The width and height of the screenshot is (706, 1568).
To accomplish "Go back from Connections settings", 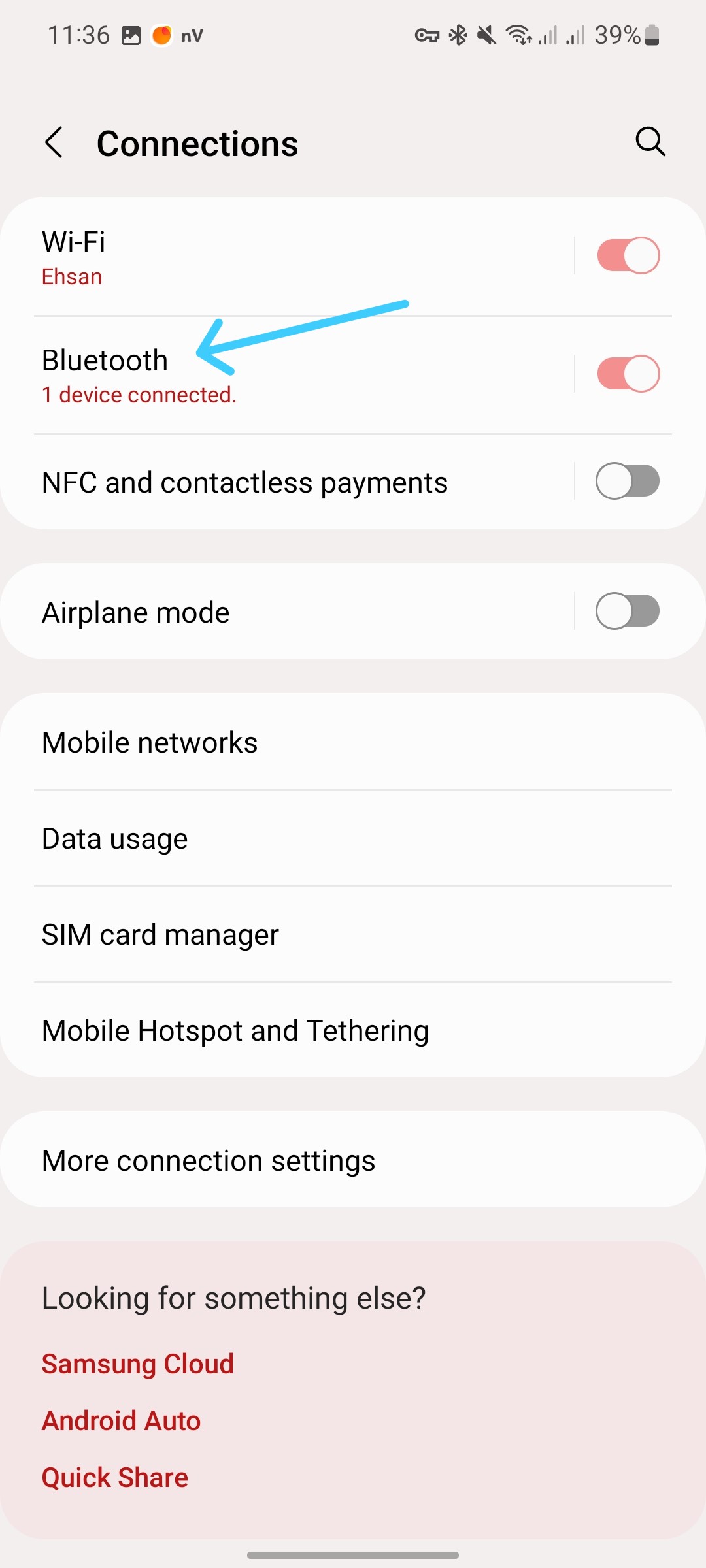I will click(54, 142).
